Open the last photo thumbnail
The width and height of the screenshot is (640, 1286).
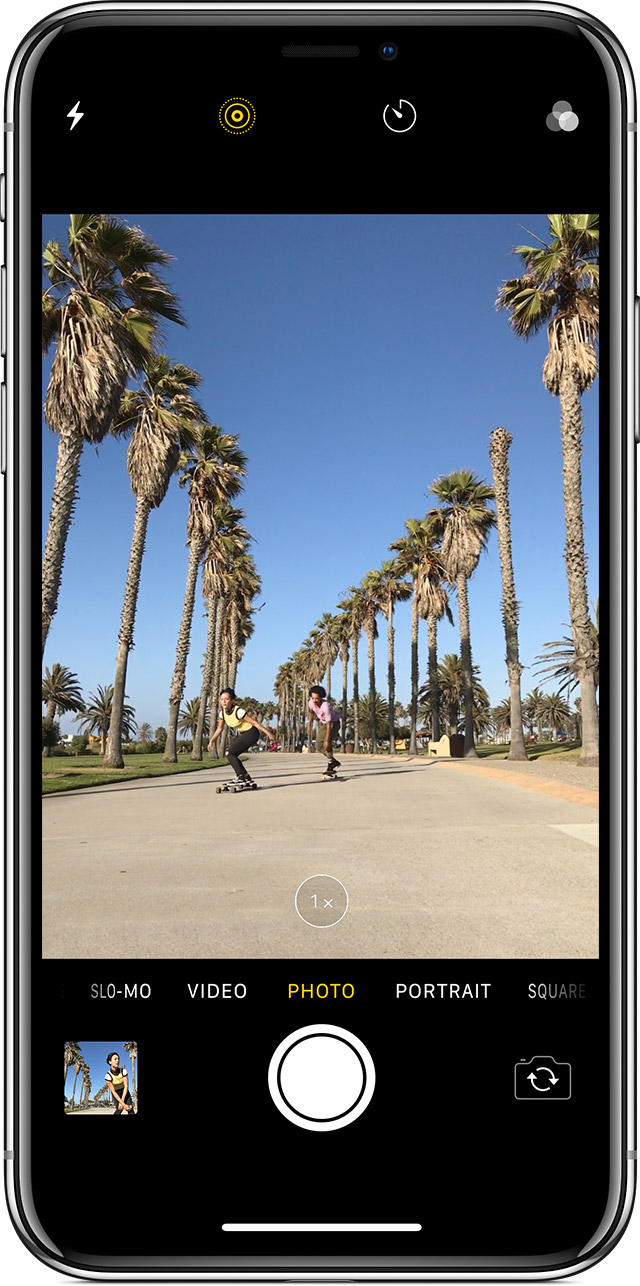point(101,1078)
